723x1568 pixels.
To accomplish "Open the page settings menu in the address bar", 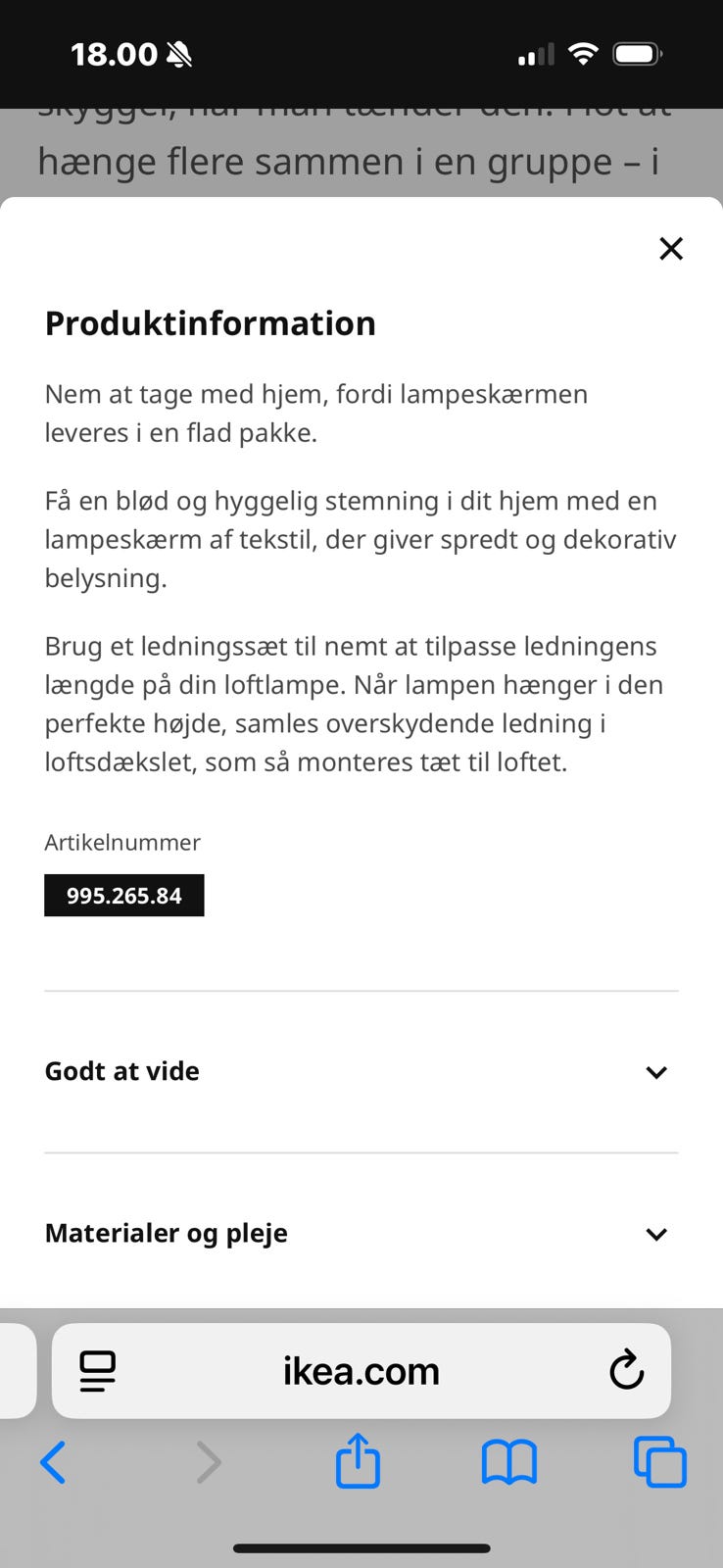I will (98, 1371).
